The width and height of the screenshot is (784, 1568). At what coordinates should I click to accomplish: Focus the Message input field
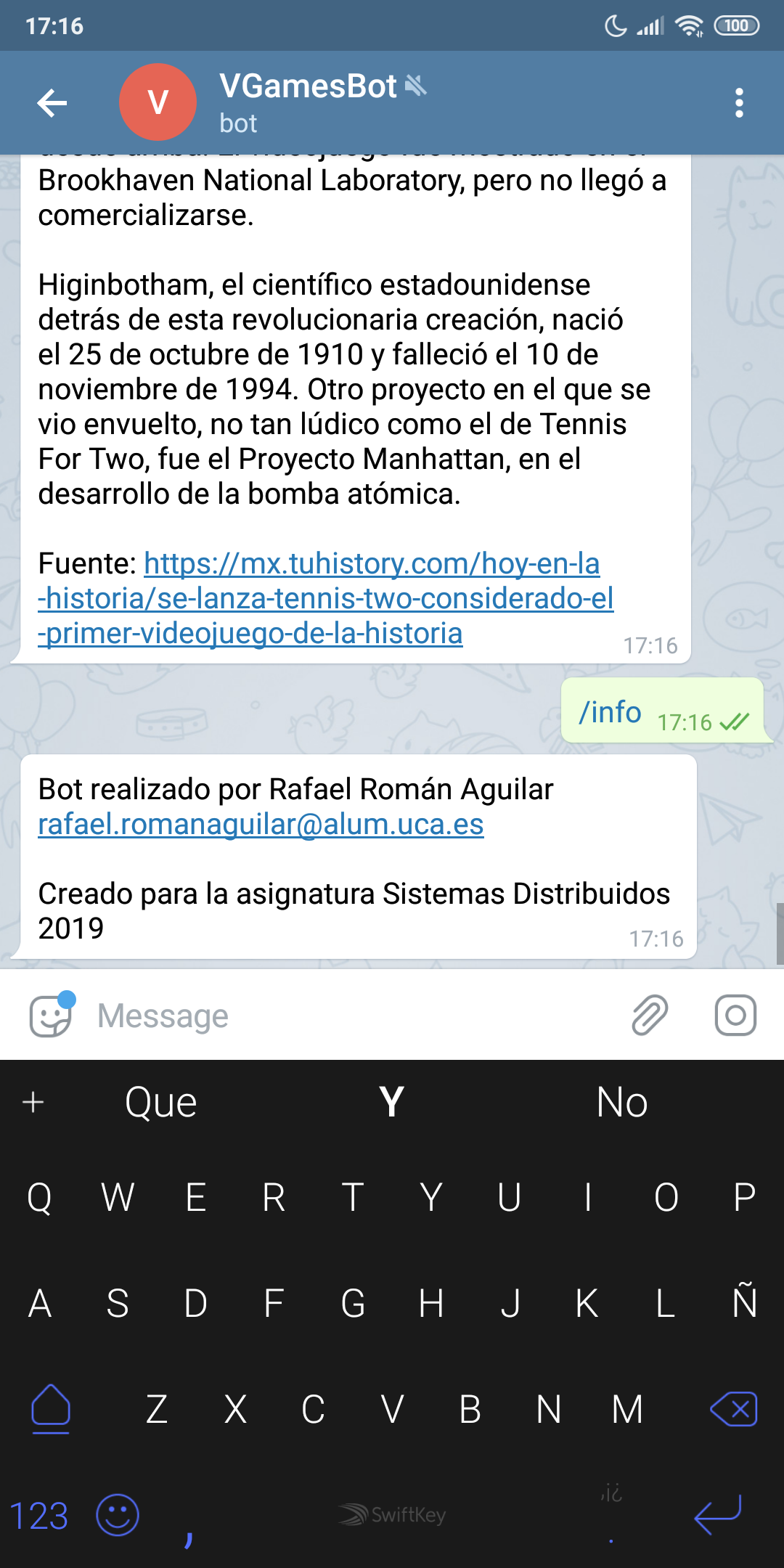point(348,1015)
